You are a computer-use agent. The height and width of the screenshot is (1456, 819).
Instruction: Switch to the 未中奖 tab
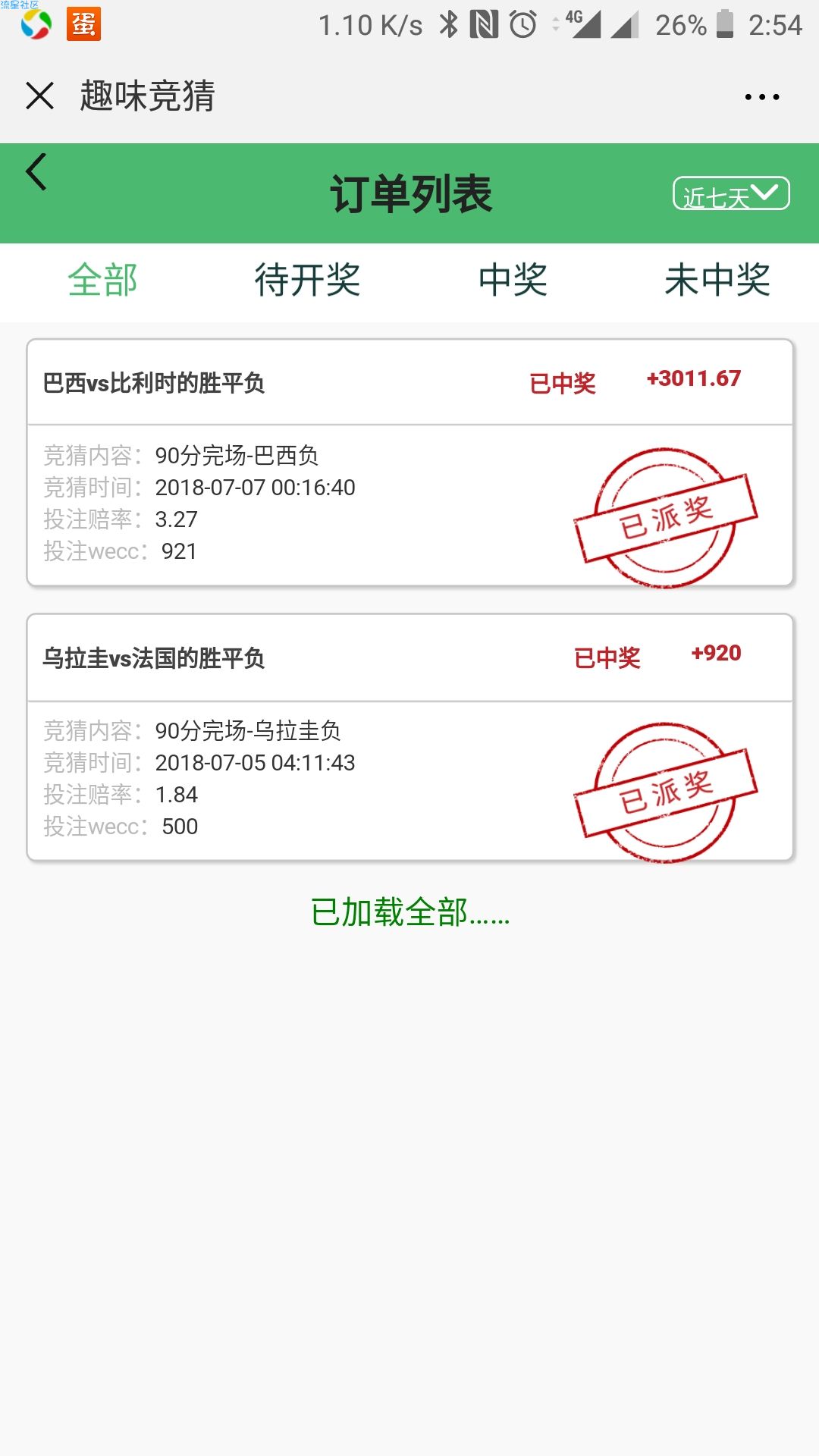(x=717, y=280)
